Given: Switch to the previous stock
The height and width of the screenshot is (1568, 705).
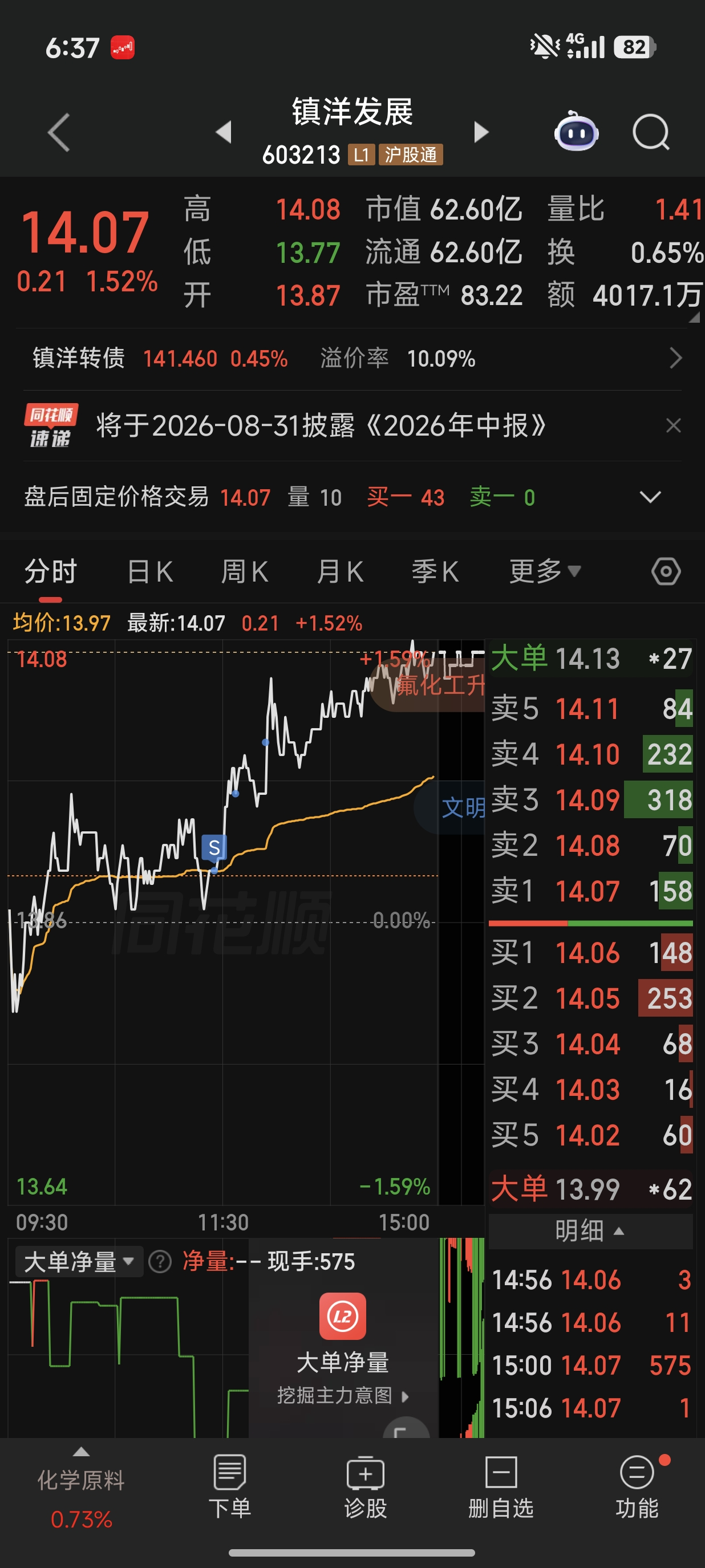Looking at the screenshot, I should pyautogui.click(x=224, y=132).
